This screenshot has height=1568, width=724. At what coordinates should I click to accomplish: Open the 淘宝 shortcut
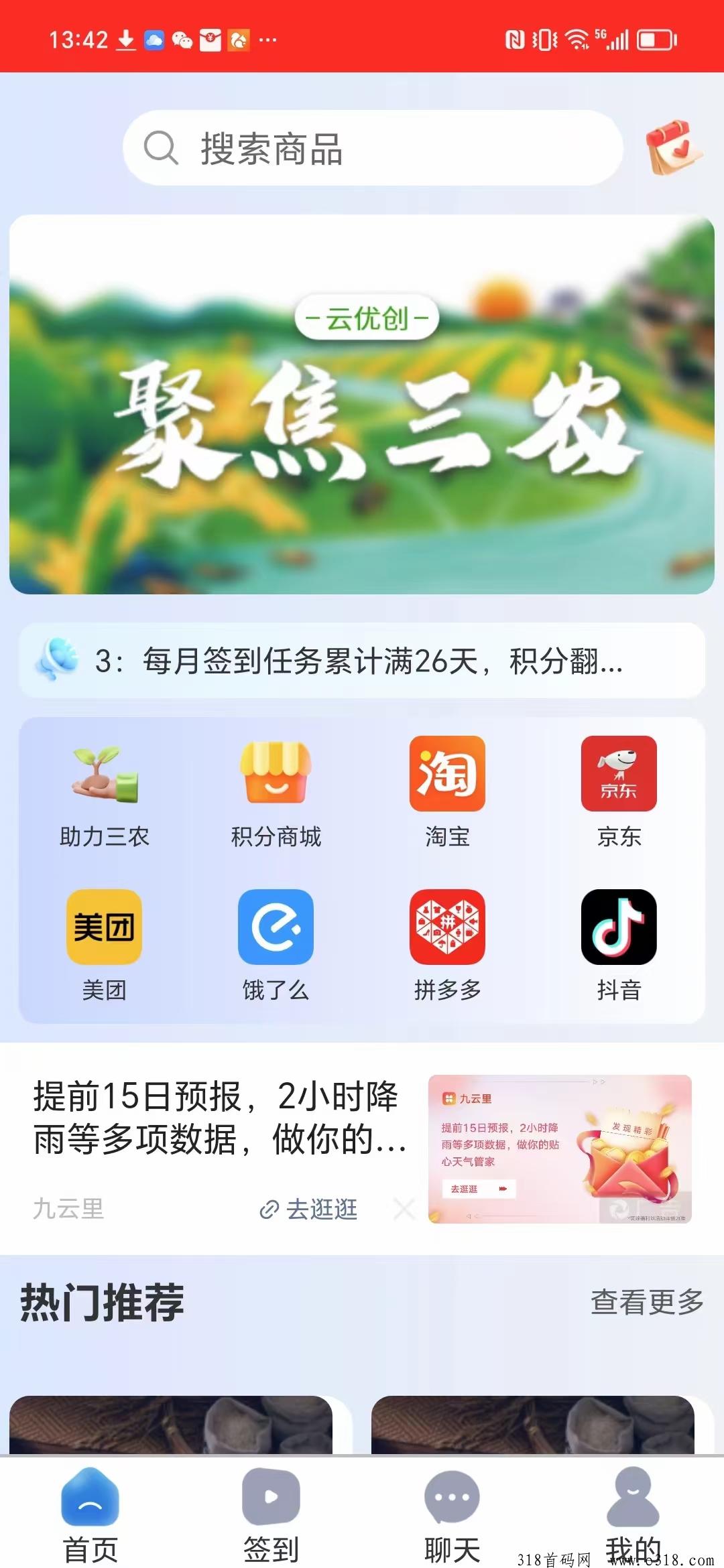coord(447,793)
